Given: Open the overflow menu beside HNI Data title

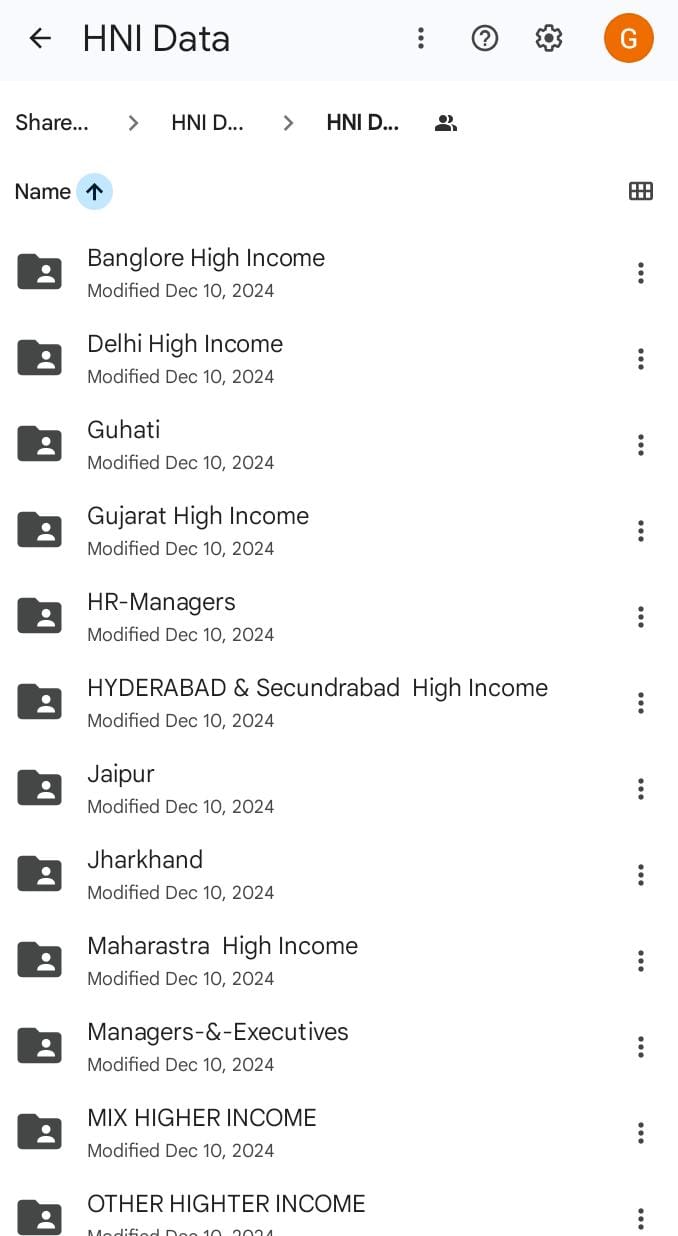Looking at the screenshot, I should [421, 39].
